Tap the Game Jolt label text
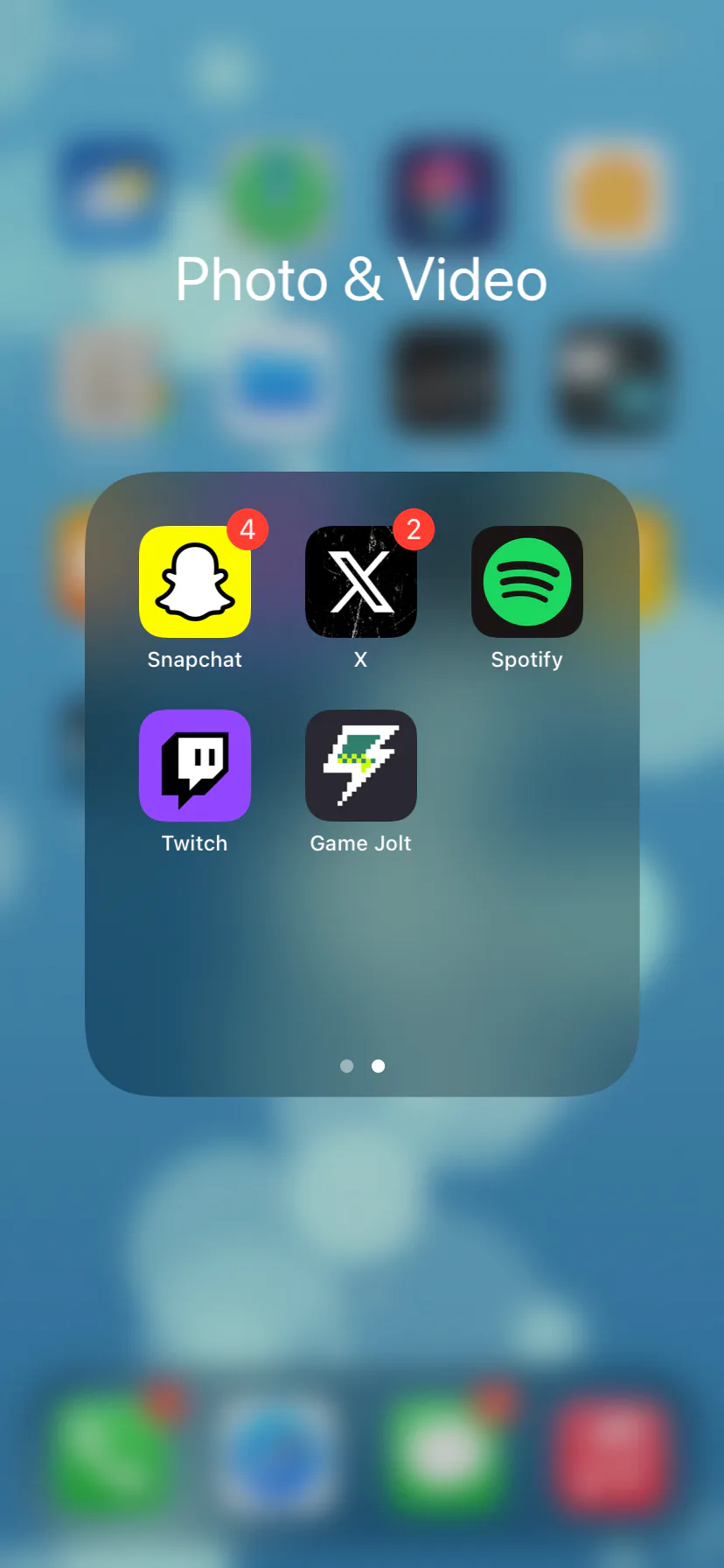This screenshot has width=724, height=1568. pos(360,843)
